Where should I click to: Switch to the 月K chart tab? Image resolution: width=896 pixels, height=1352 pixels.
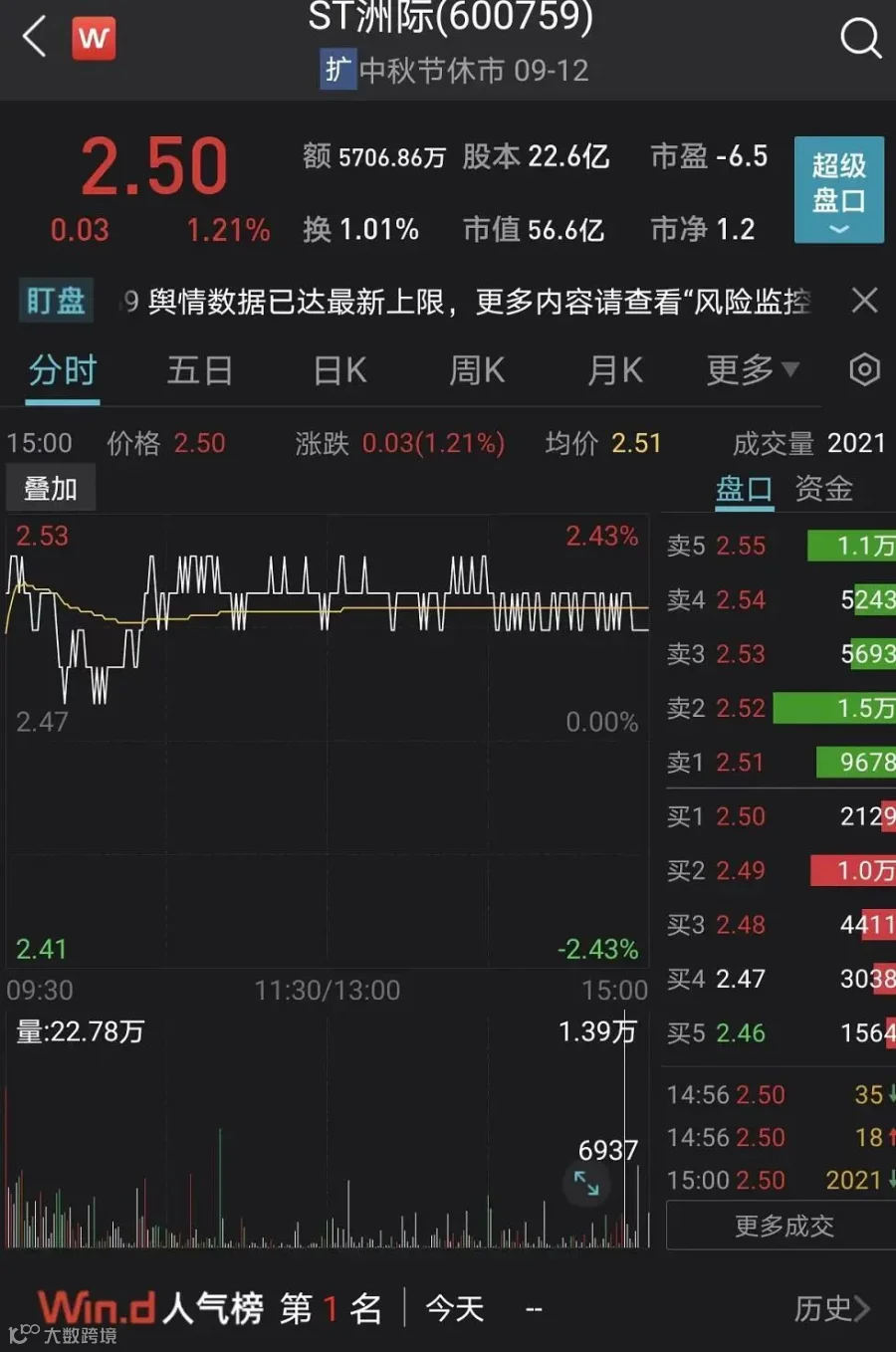coord(614,370)
